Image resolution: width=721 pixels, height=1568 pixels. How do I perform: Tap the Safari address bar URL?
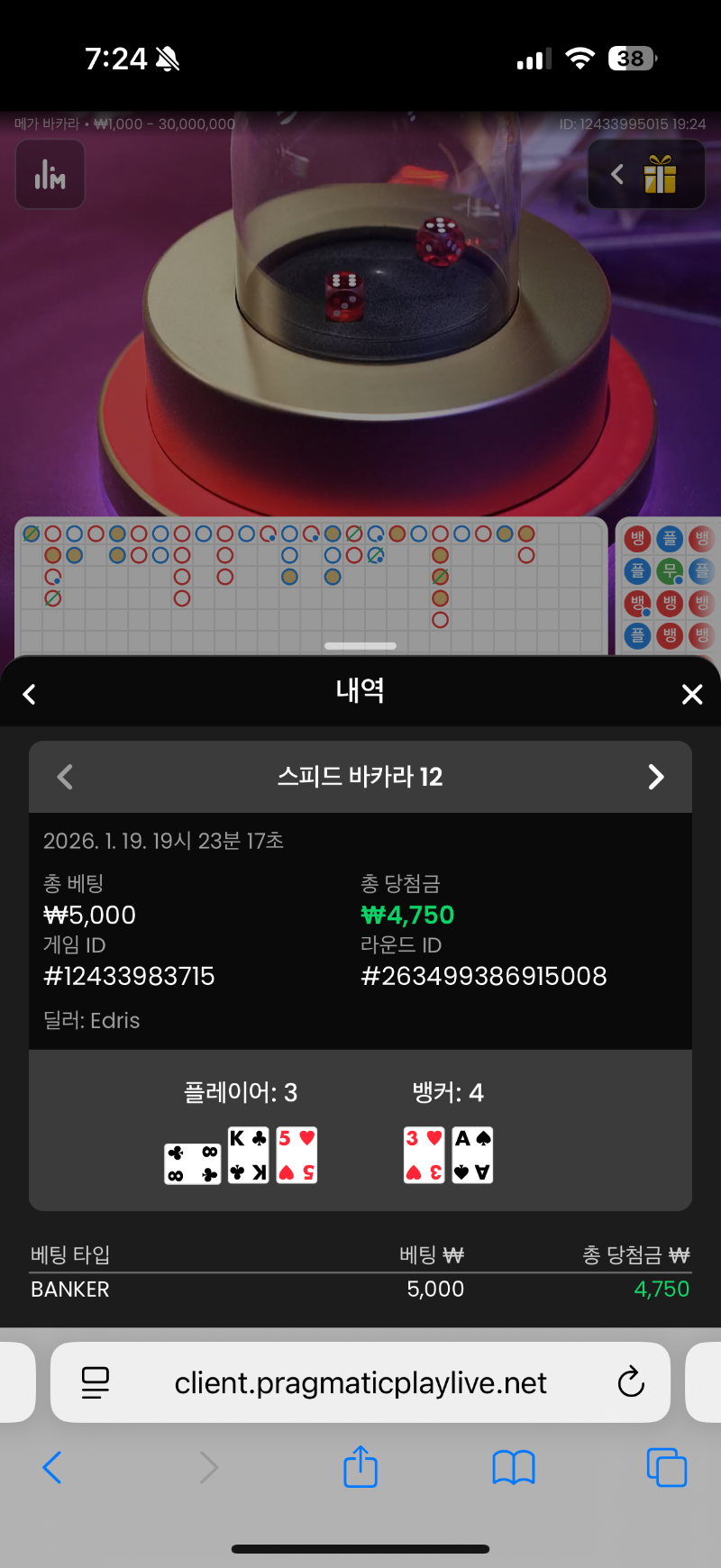360,1382
